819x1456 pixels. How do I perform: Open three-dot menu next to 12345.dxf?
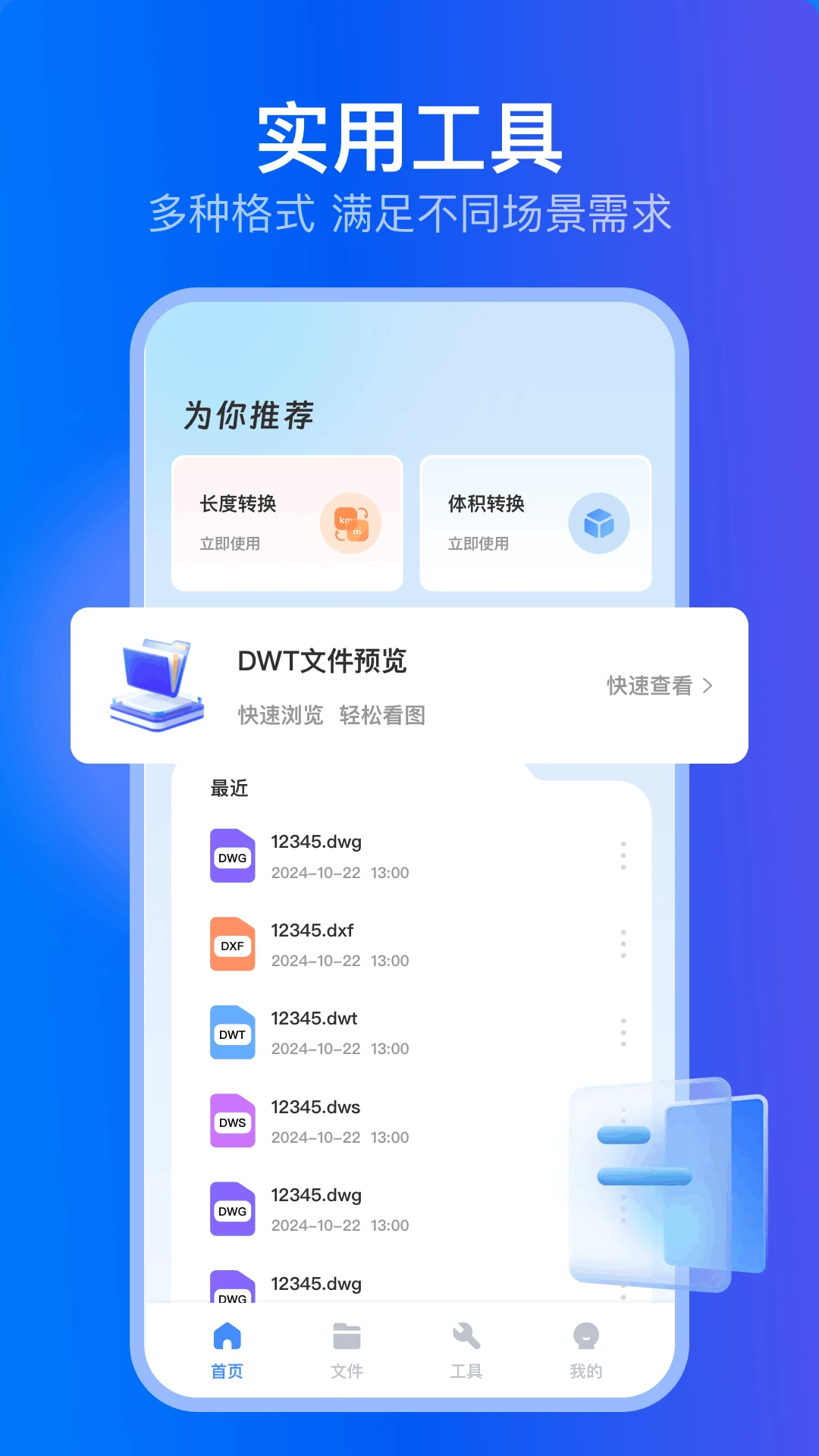point(623,943)
